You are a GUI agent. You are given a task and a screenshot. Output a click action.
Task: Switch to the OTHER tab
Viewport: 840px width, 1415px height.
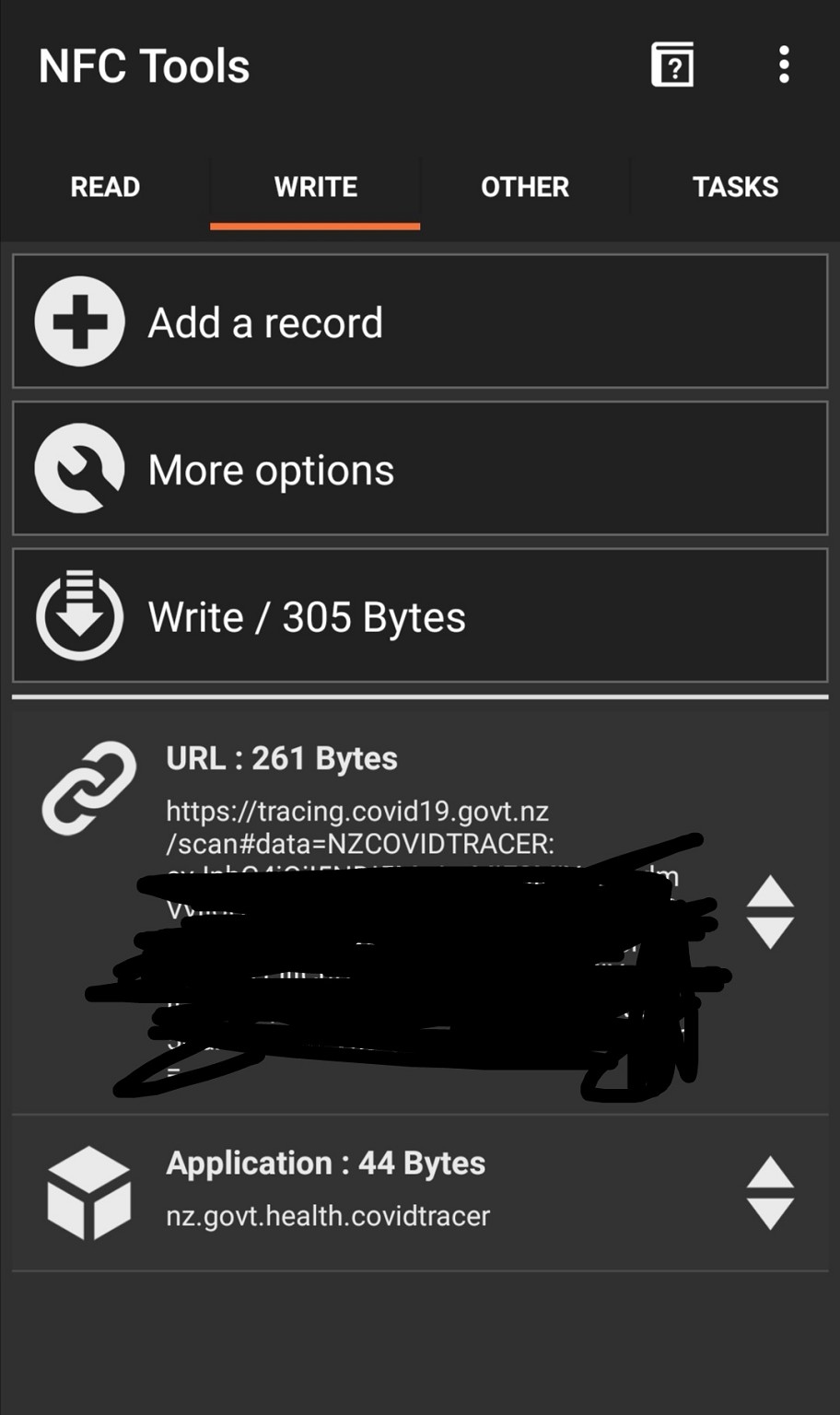[525, 187]
